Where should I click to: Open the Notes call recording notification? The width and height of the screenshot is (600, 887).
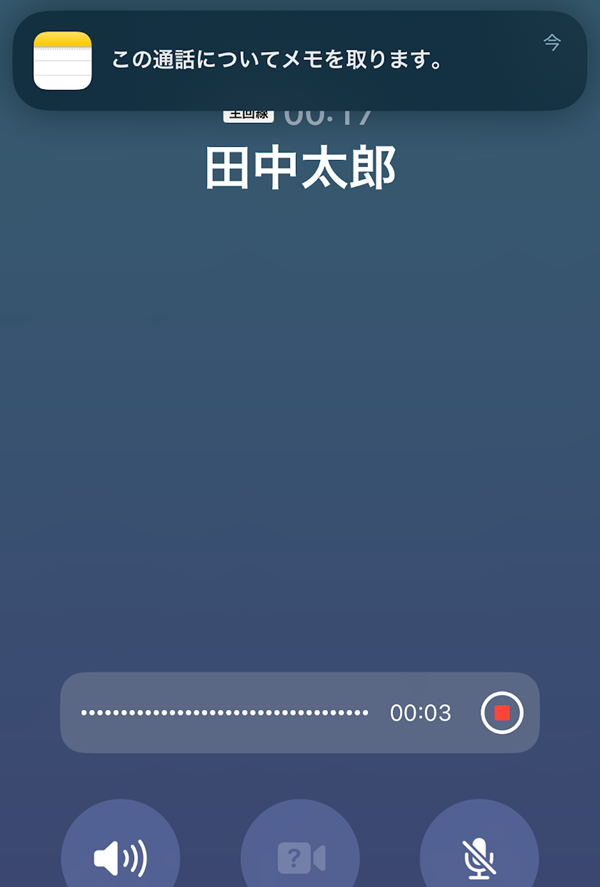[298, 61]
